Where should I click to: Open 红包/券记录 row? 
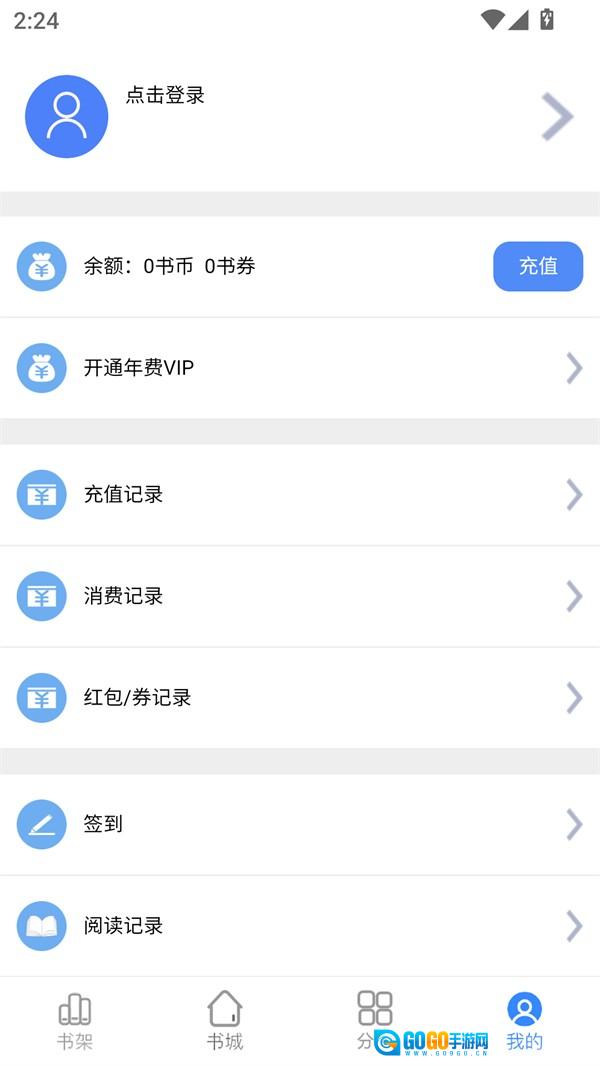coord(300,698)
